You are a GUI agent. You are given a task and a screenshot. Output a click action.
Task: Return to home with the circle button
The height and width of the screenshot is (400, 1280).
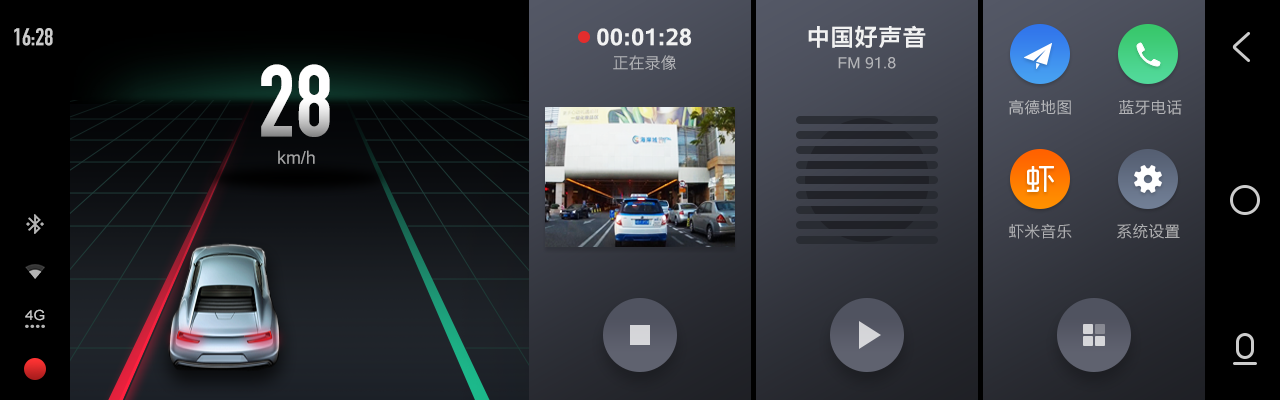pos(1244,200)
